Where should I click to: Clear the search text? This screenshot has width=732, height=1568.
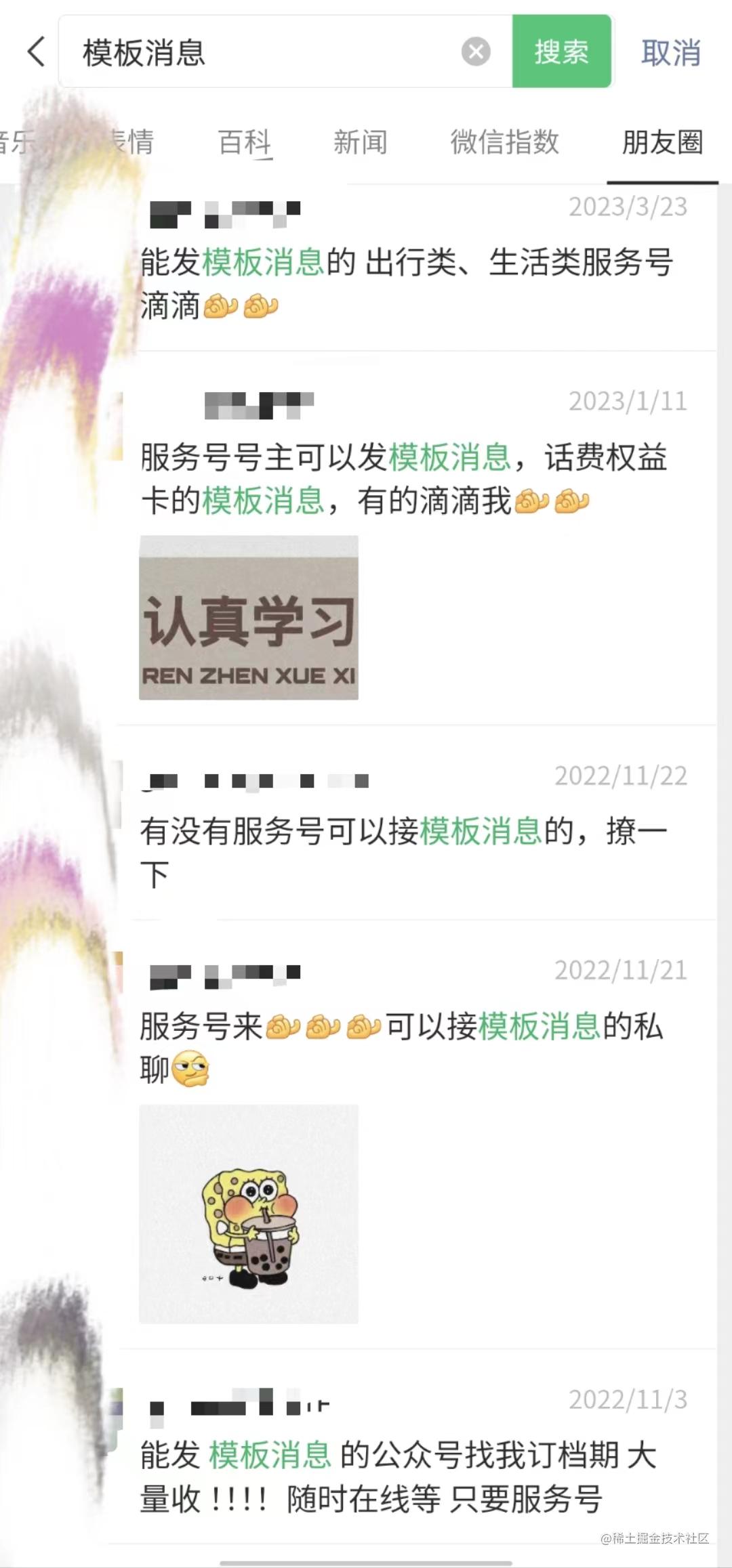point(476,51)
